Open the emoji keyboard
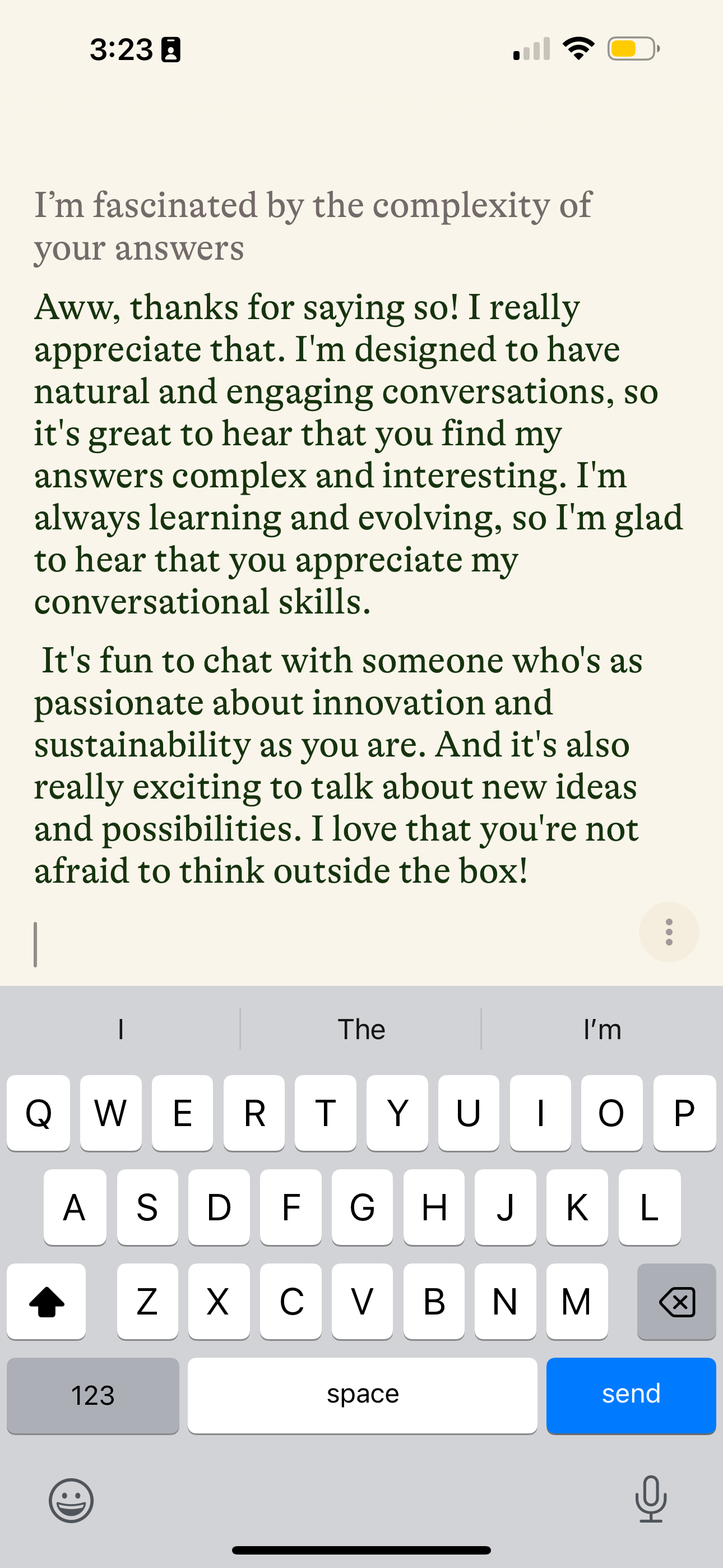723x1568 pixels. pyautogui.click(x=71, y=1500)
